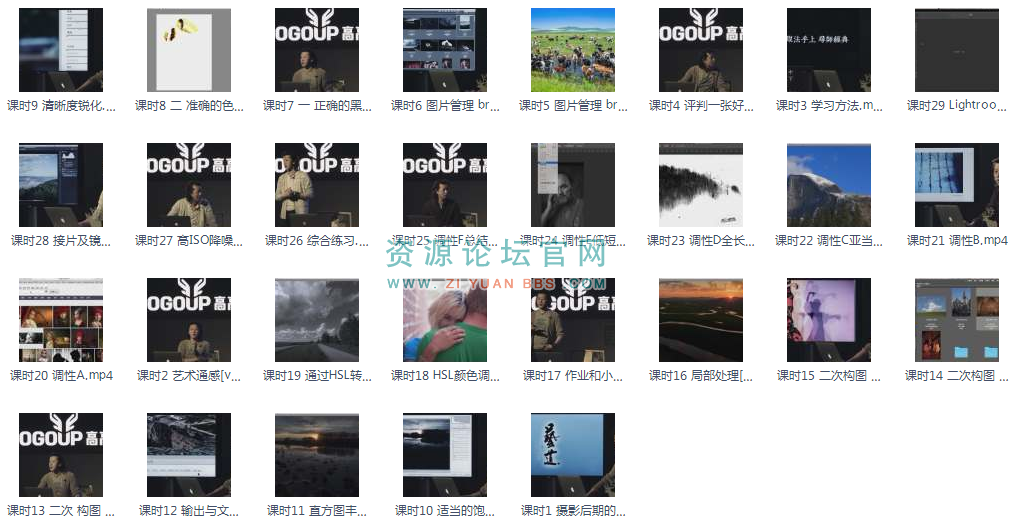The image size is (1021, 526).
Task: Open video 课时21 调性B.mp4
Action: coord(957,185)
